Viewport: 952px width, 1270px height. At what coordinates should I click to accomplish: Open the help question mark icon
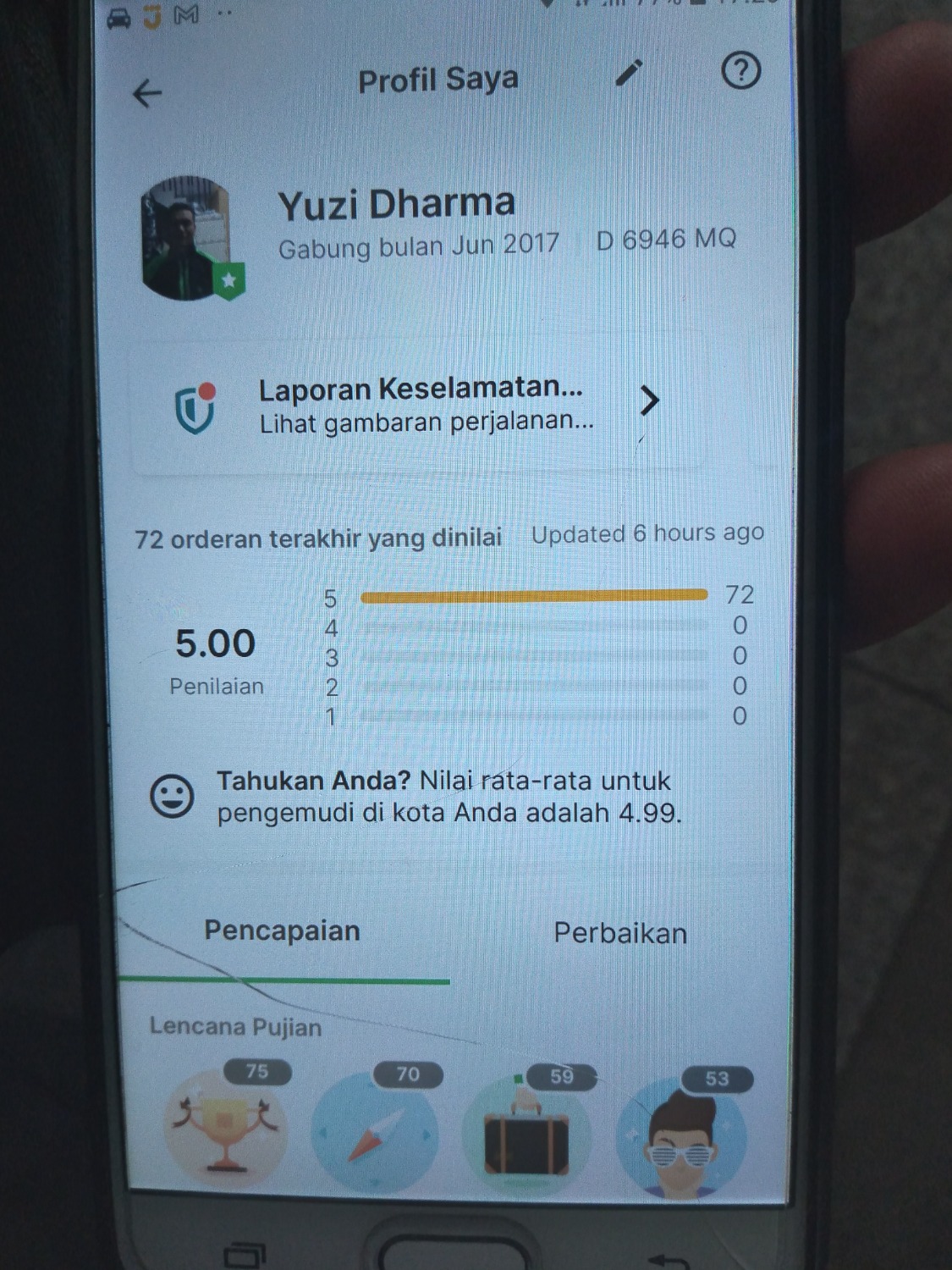pyautogui.click(x=740, y=71)
